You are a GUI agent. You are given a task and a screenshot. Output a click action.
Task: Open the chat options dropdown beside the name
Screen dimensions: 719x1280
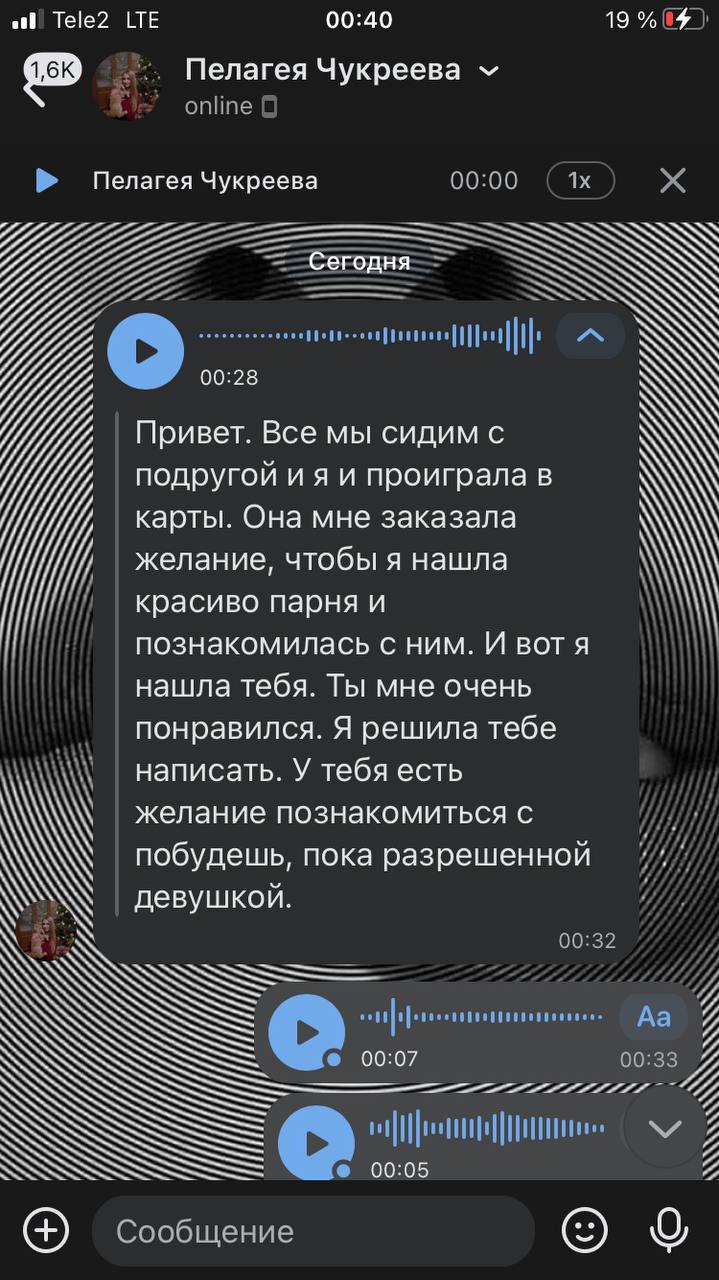click(489, 71)
